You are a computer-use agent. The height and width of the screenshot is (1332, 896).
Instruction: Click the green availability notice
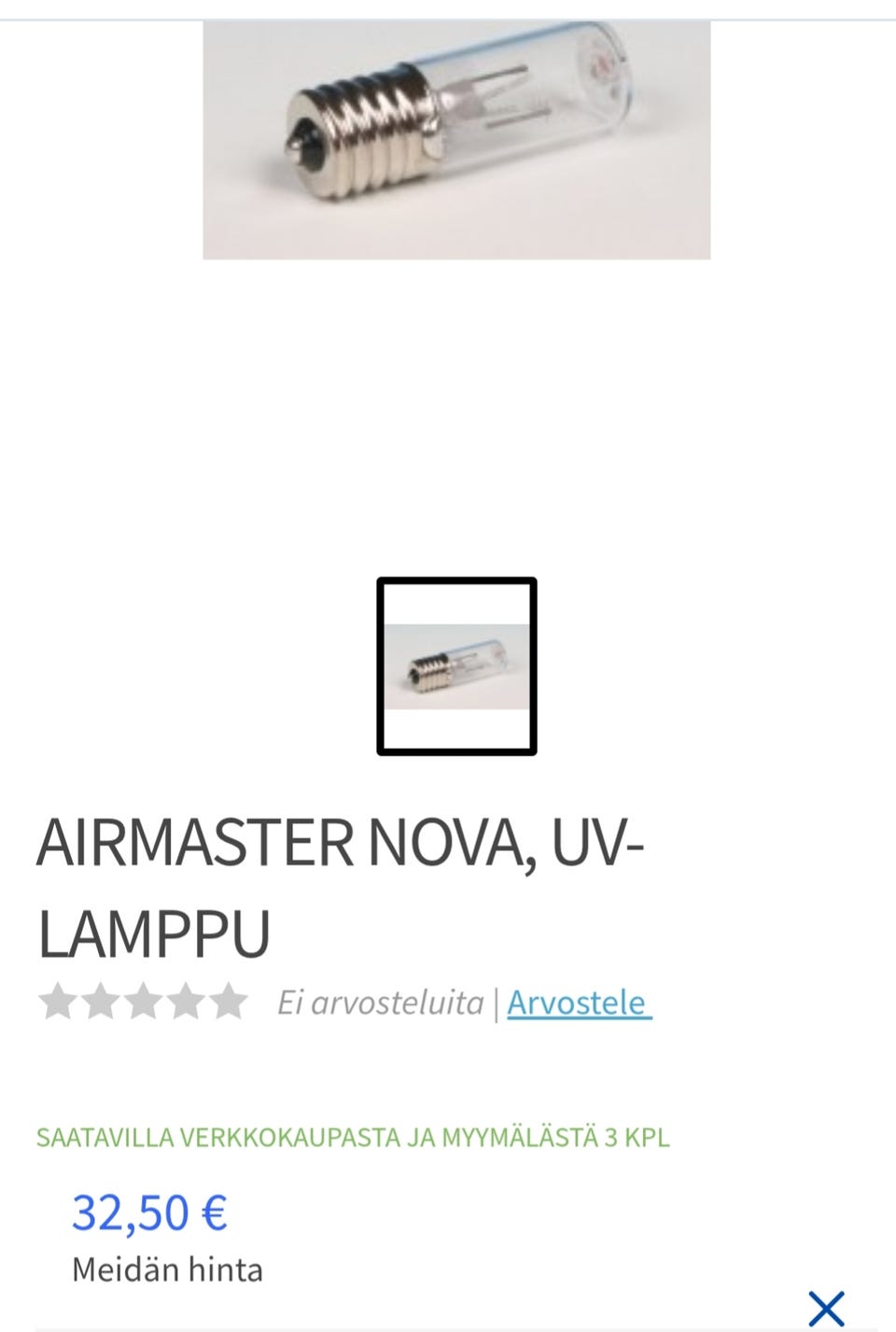click(353, 1138)
